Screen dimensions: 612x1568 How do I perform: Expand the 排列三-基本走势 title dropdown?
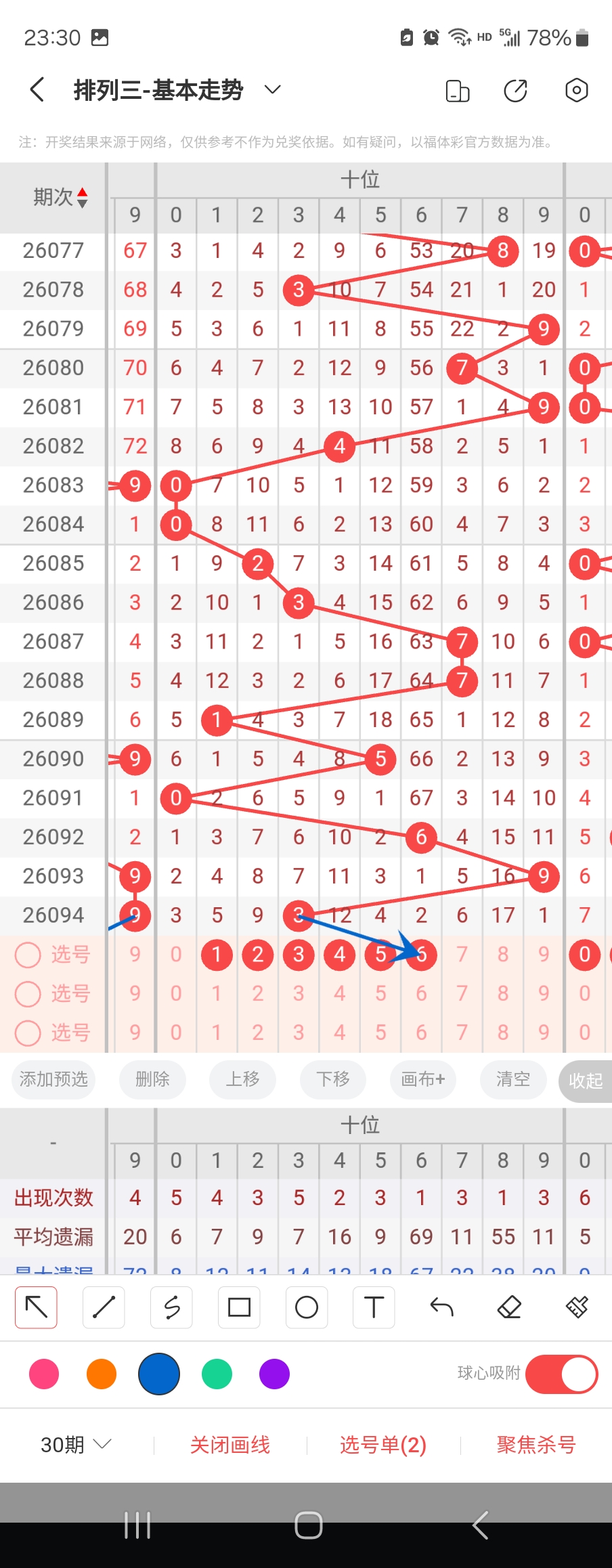(x=272, y=90)
